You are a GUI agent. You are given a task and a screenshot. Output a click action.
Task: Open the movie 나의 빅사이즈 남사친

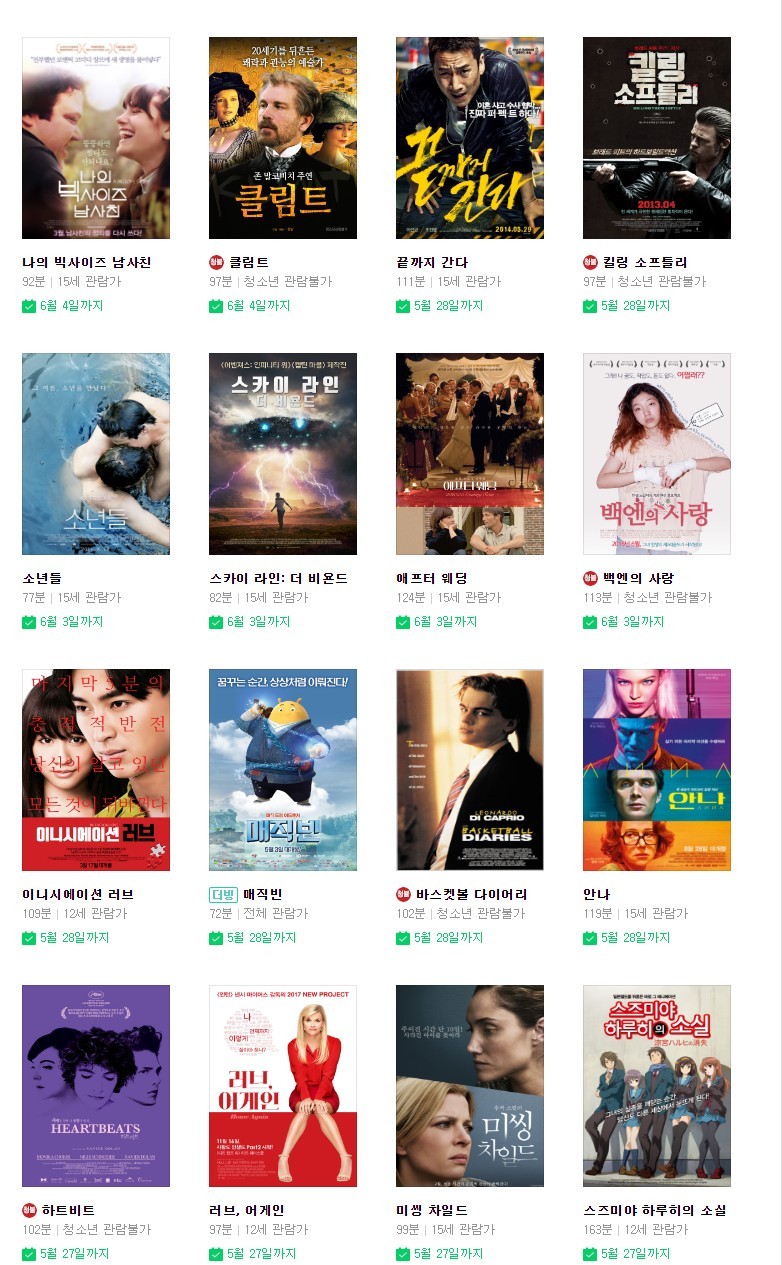tap(96, 138)
